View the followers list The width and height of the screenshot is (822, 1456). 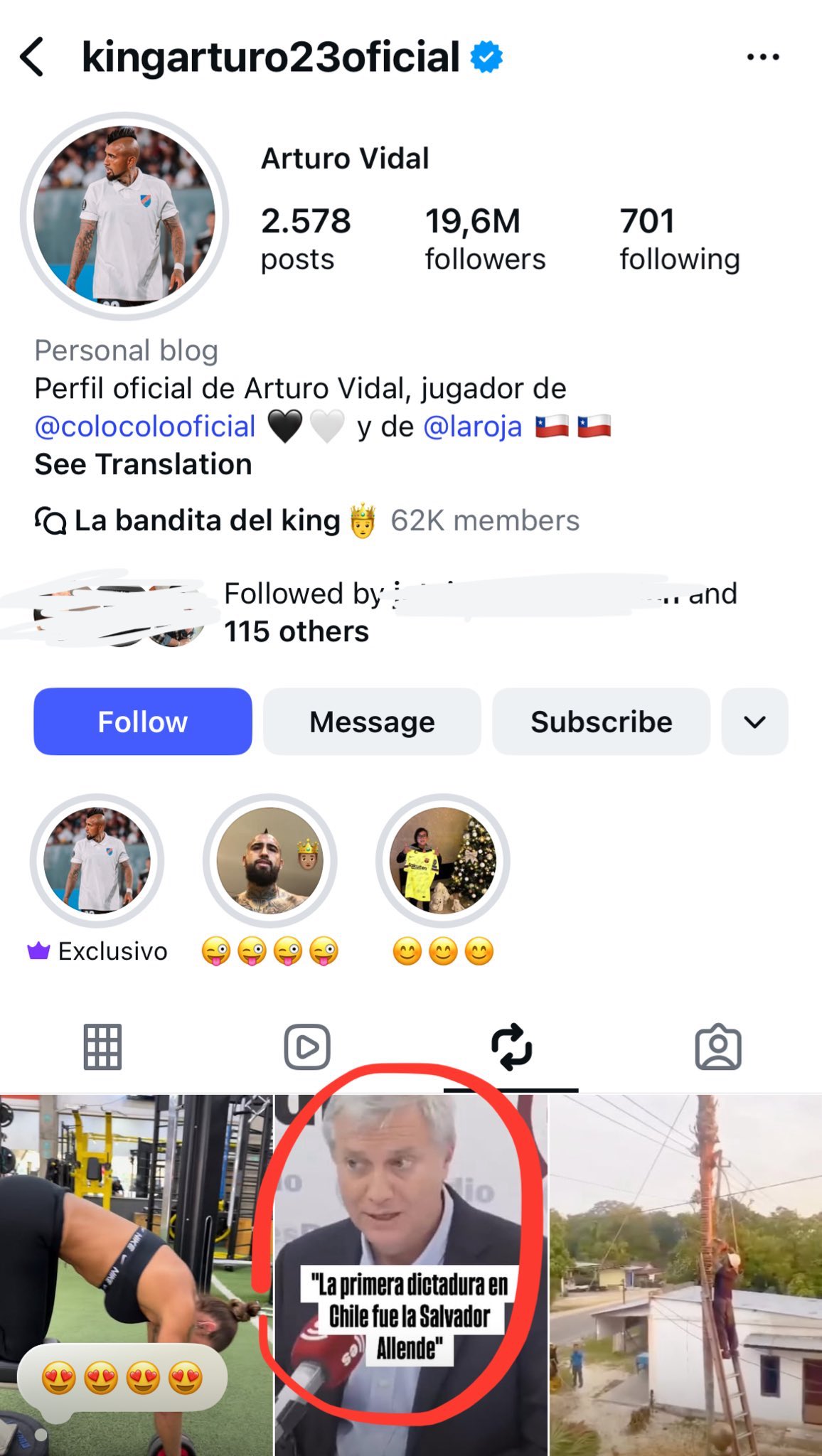click(485, 239)
